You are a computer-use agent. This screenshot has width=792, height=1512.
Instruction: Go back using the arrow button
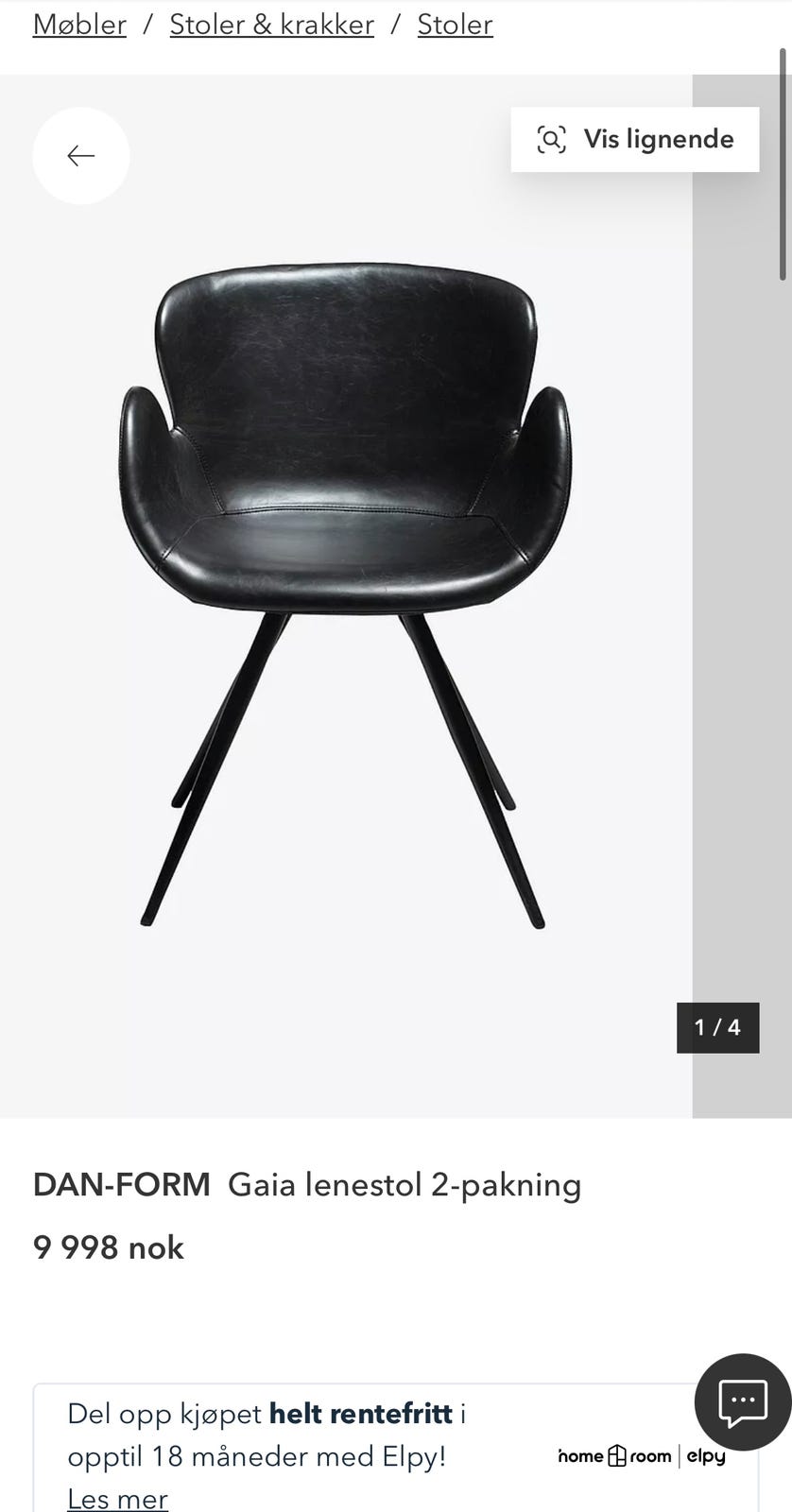click(x=81, y=156)
